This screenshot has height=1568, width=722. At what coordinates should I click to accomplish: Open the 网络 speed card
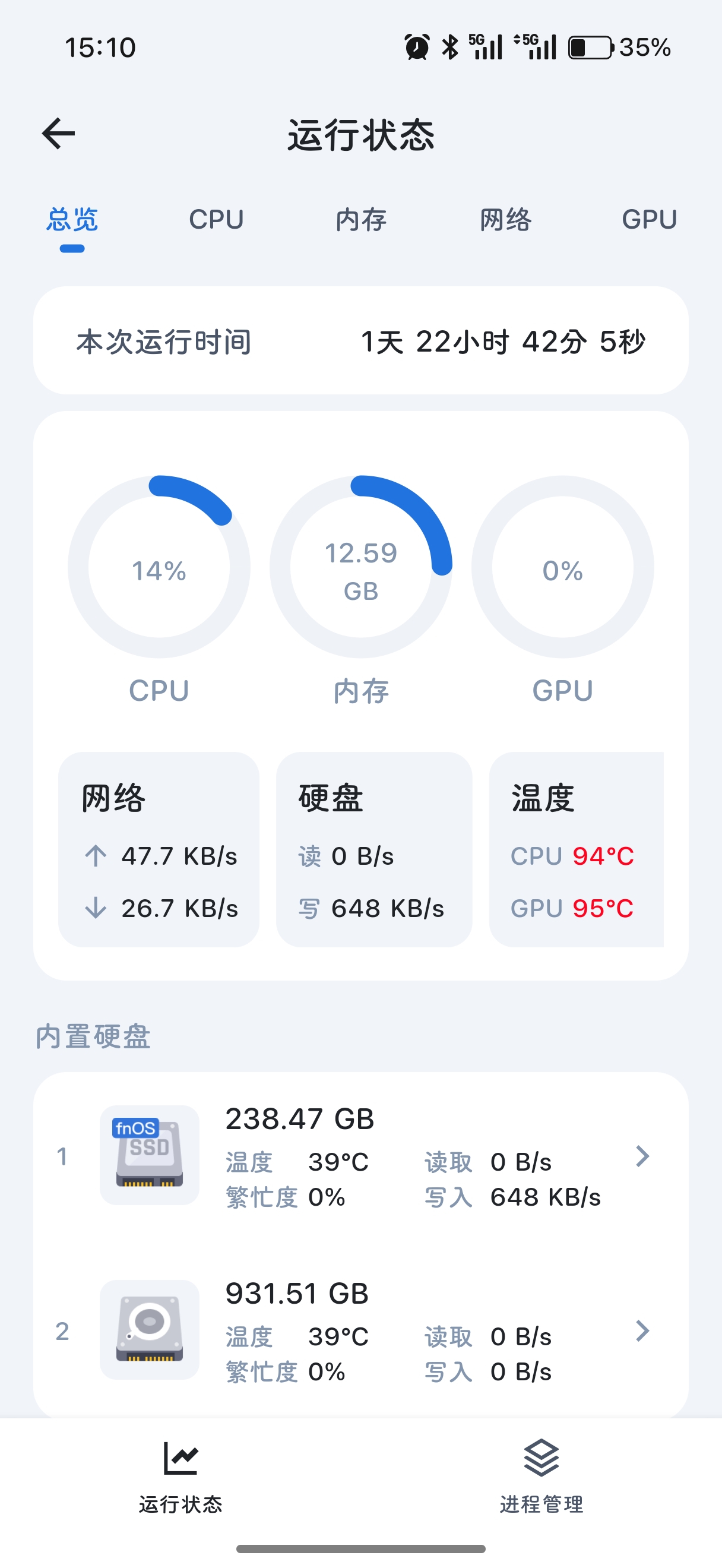[x=159, y=849]
